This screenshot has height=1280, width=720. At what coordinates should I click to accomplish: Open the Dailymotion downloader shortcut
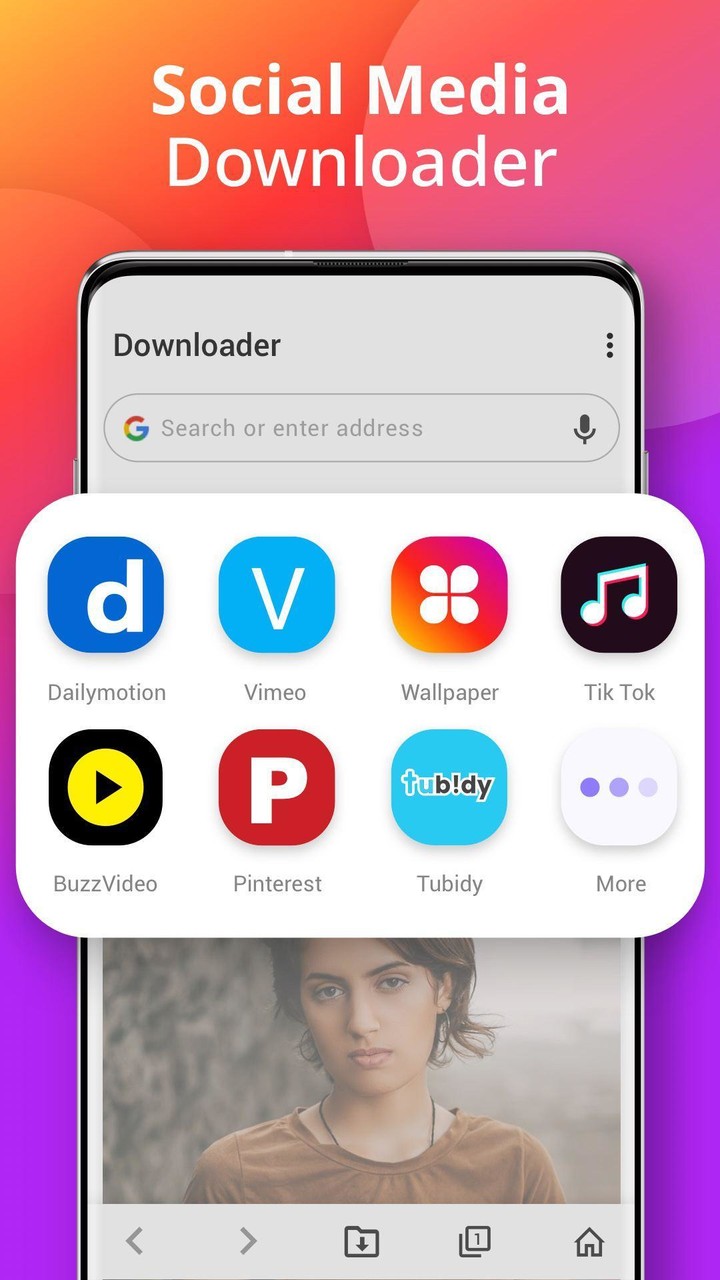105,593
